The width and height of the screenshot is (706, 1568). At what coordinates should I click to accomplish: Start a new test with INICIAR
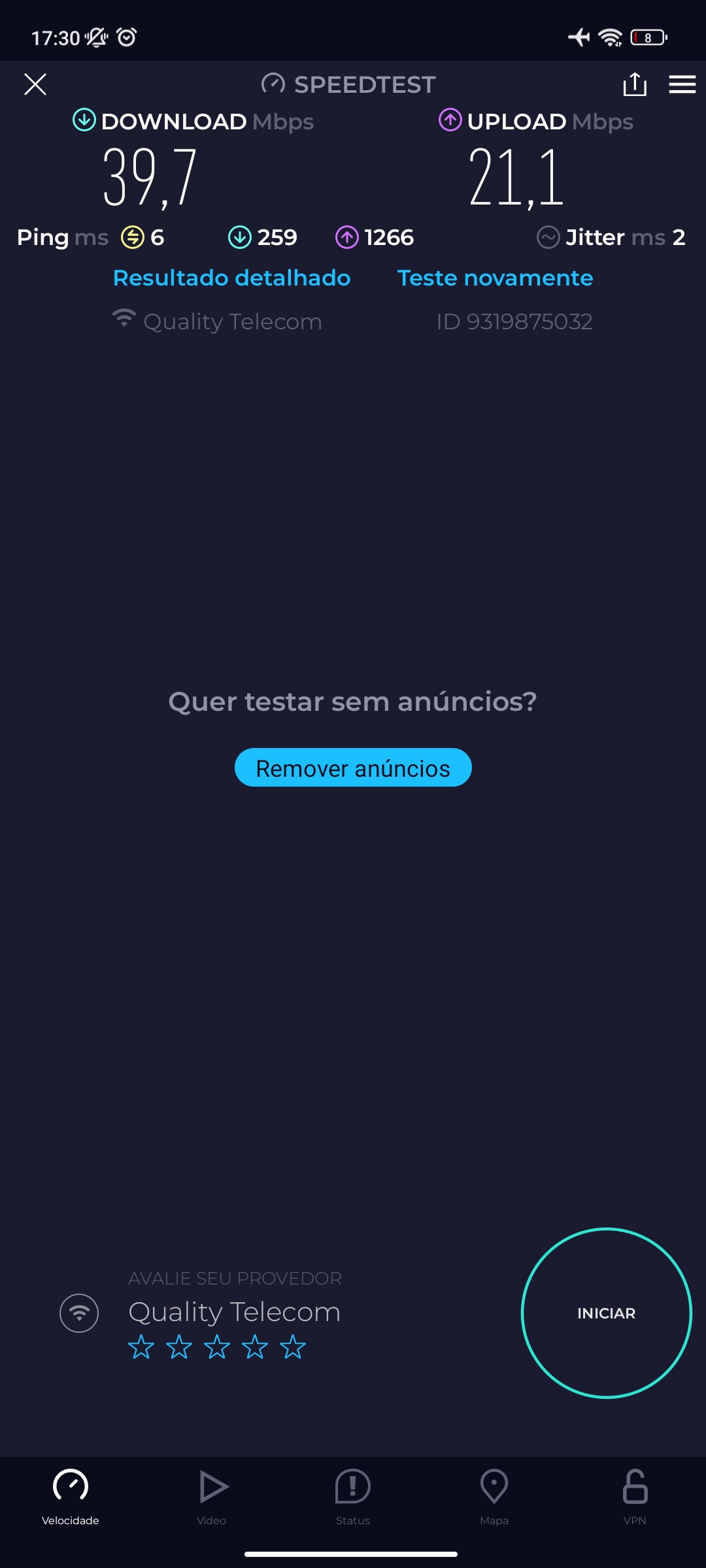[606, 1313]
